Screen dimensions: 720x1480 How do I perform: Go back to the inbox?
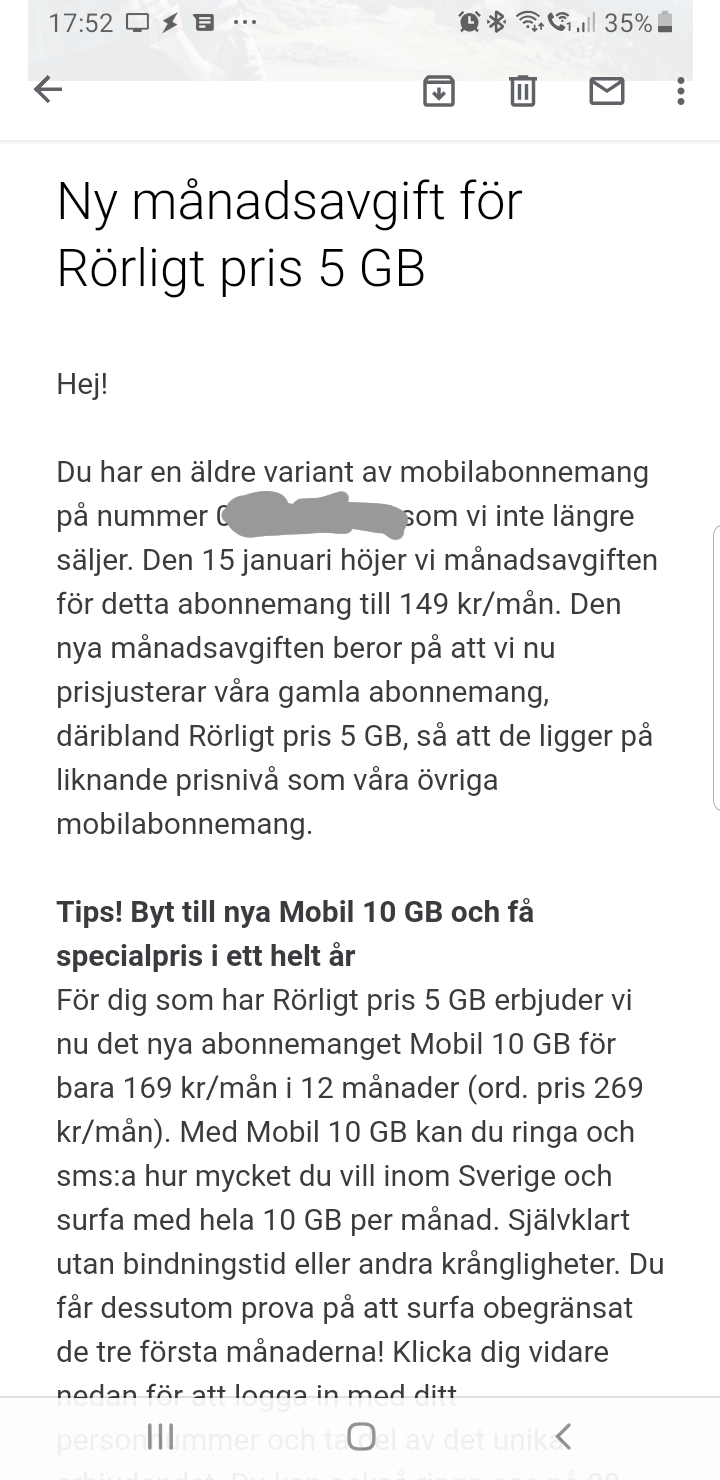coord(48,91)
